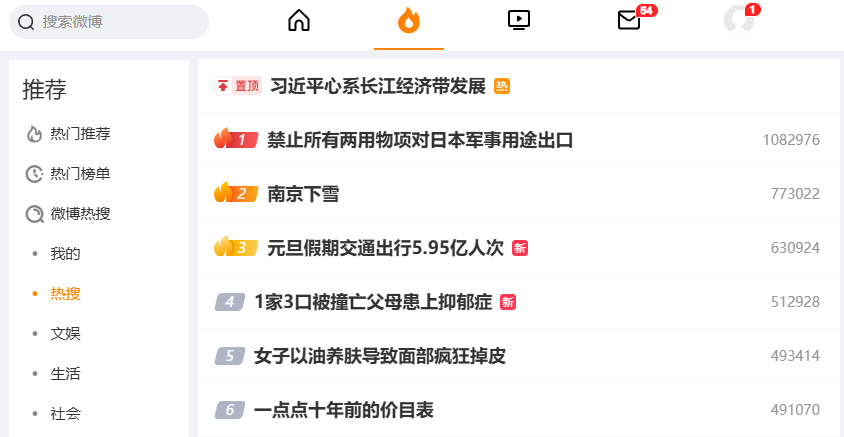
Task: Open the profile avatar with badge
Action: [738, 20]
